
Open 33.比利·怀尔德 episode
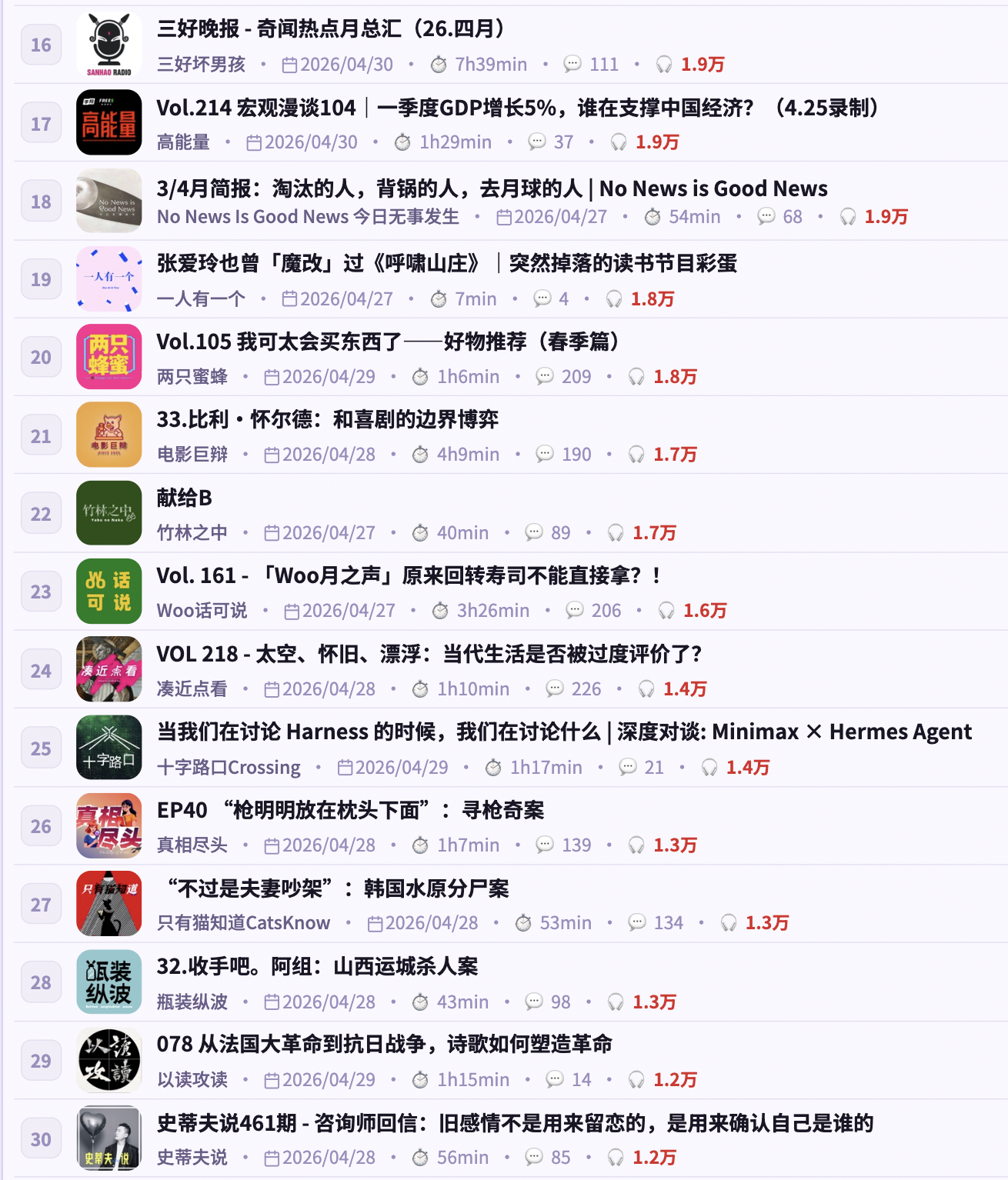(328, 419)
